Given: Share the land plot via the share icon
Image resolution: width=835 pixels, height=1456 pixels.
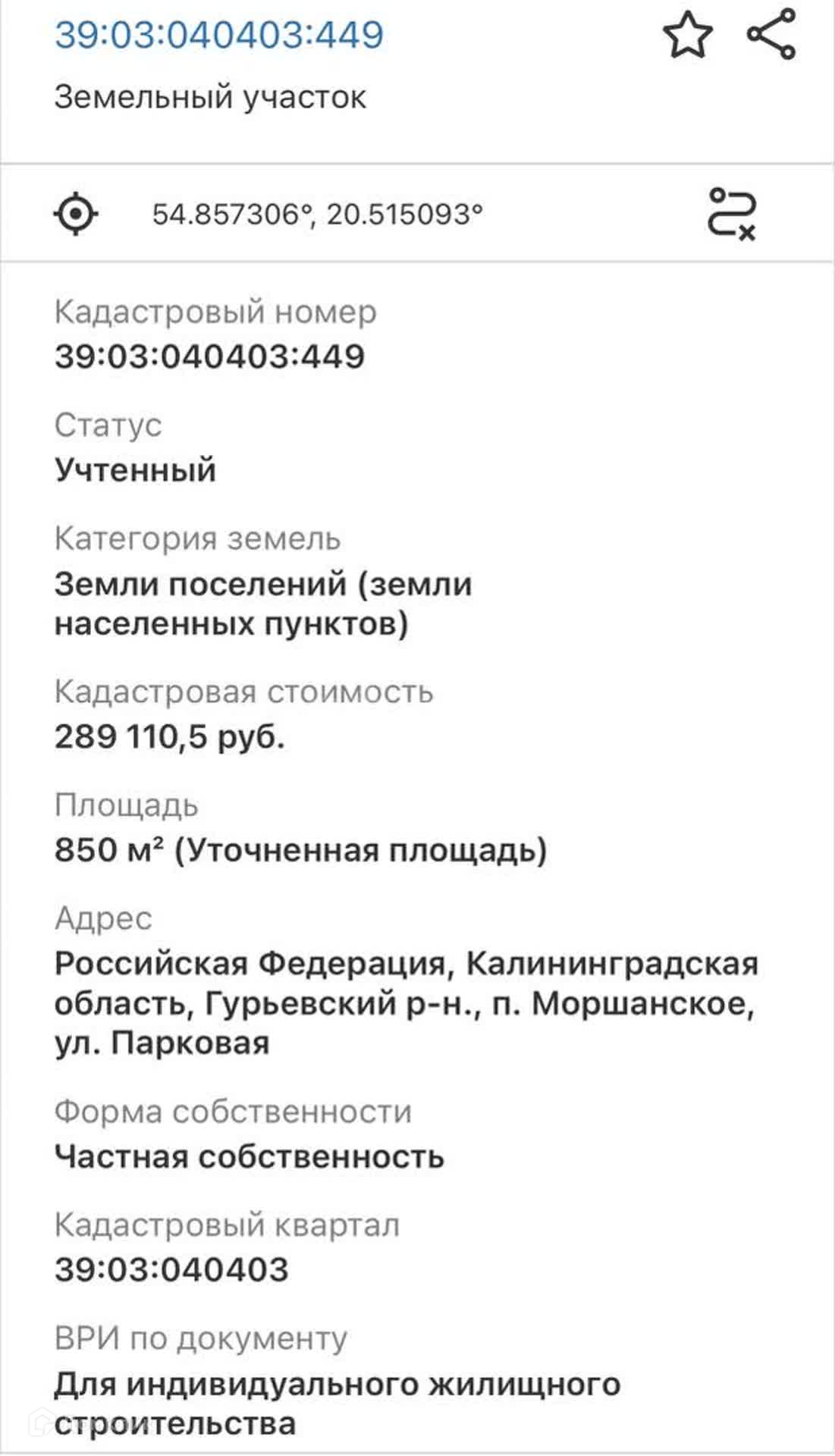Looking at the screenshot, I should tap(771, 34).
